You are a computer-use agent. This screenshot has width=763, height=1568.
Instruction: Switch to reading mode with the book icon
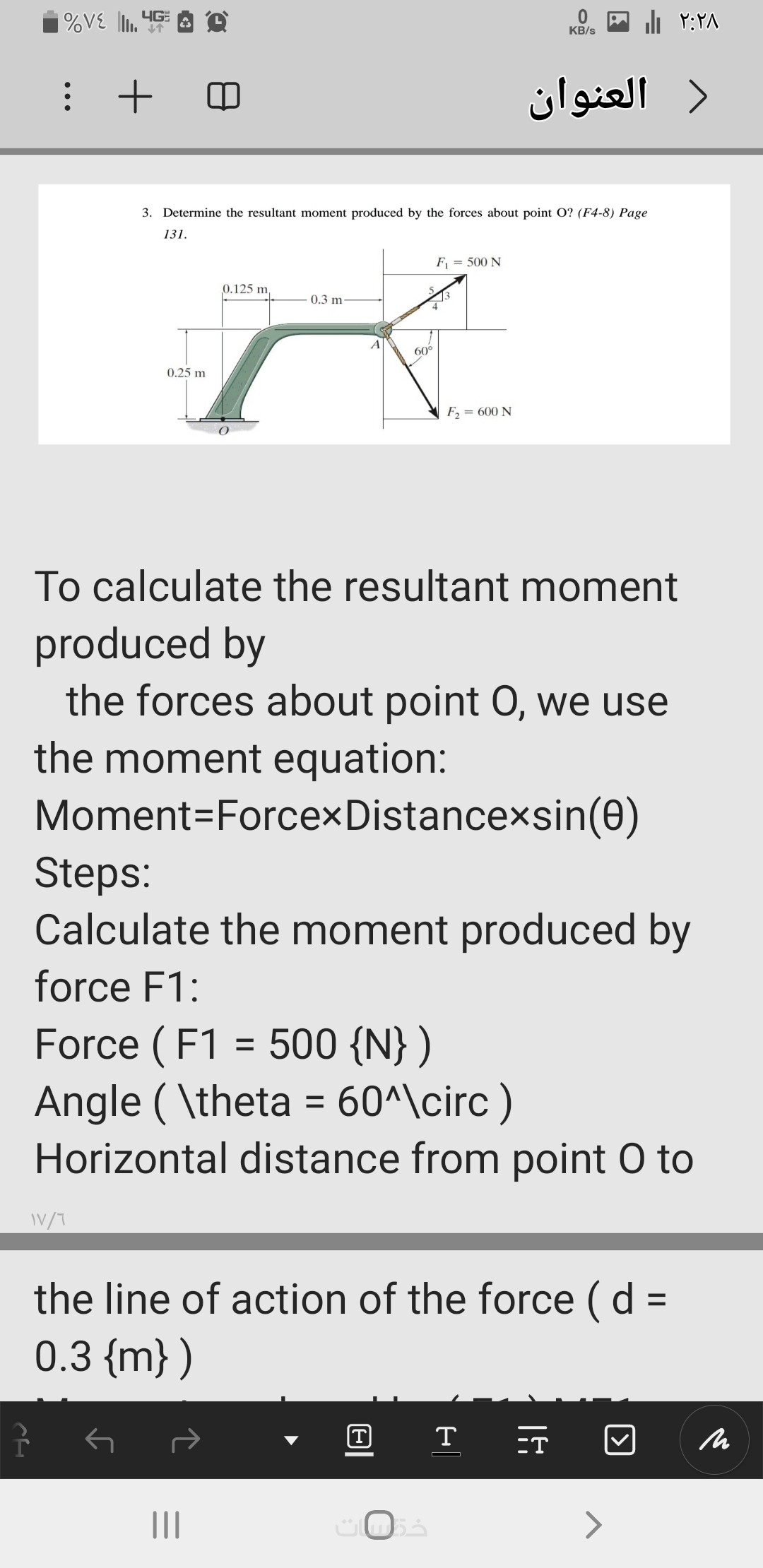pos(223,97)
